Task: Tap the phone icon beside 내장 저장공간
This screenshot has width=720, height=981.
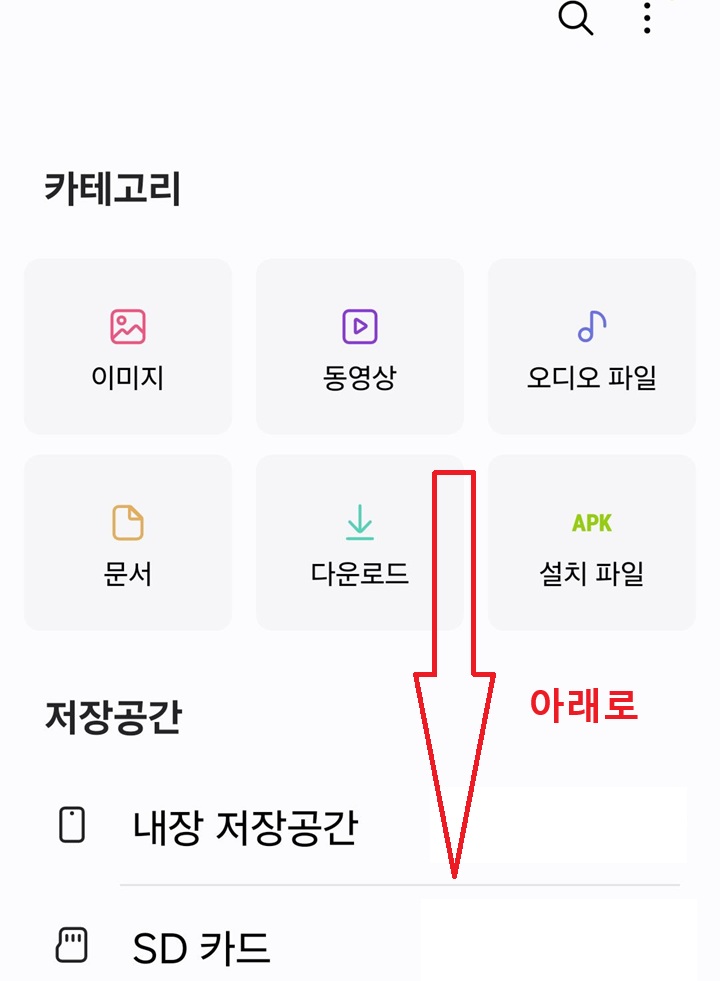Action: pyautogui.click(x=70, y=822)
